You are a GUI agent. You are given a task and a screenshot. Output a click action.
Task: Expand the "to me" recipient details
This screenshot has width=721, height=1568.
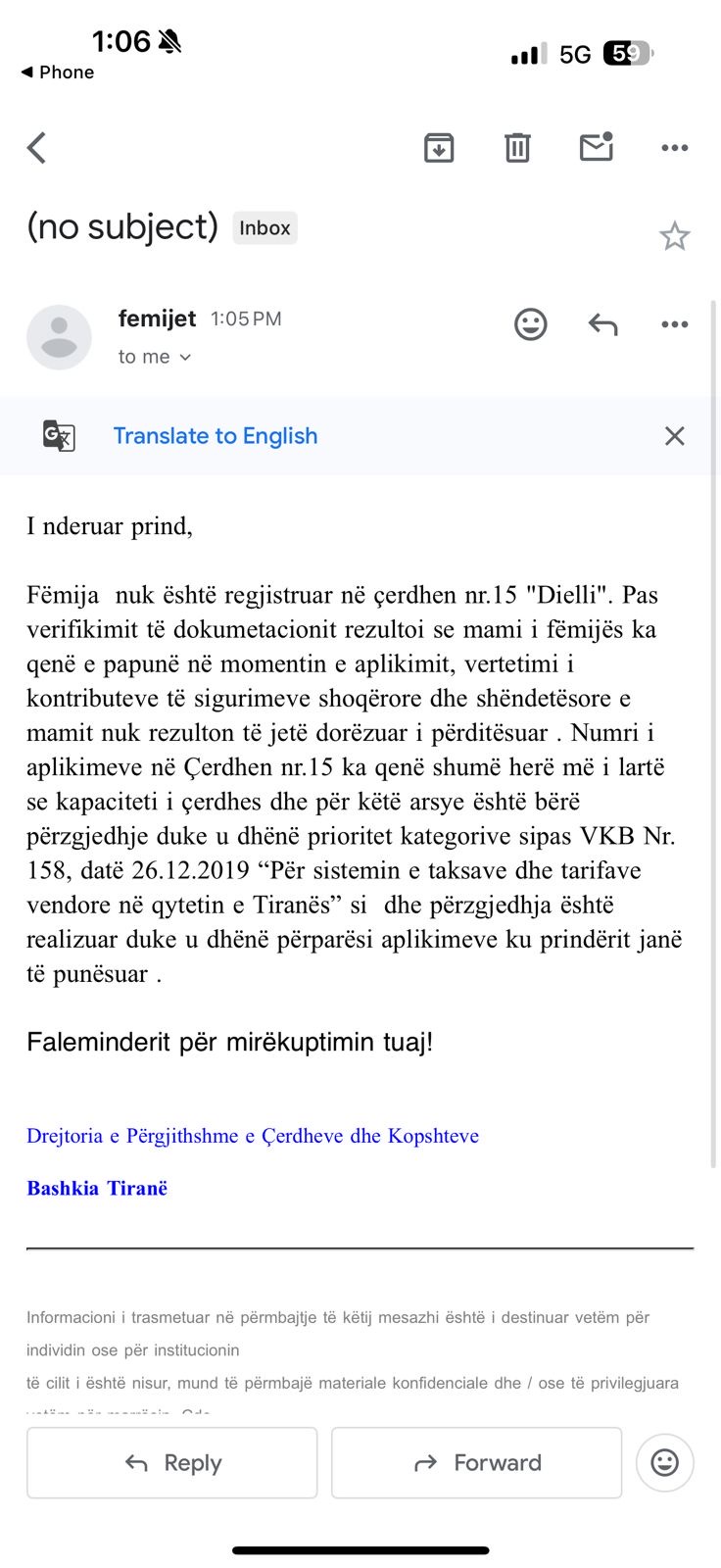(x=155, y=357)
